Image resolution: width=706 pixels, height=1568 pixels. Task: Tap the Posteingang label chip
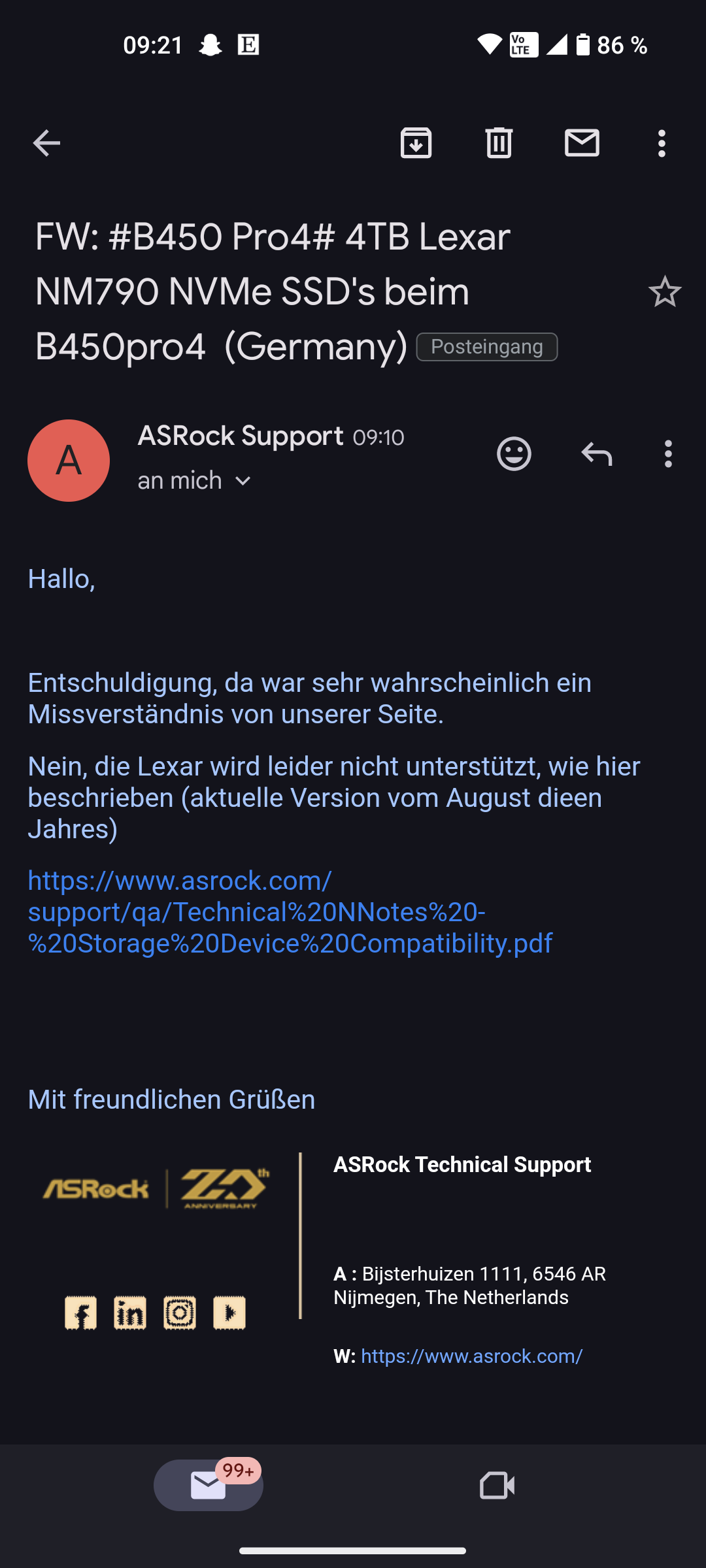[486, 347]
